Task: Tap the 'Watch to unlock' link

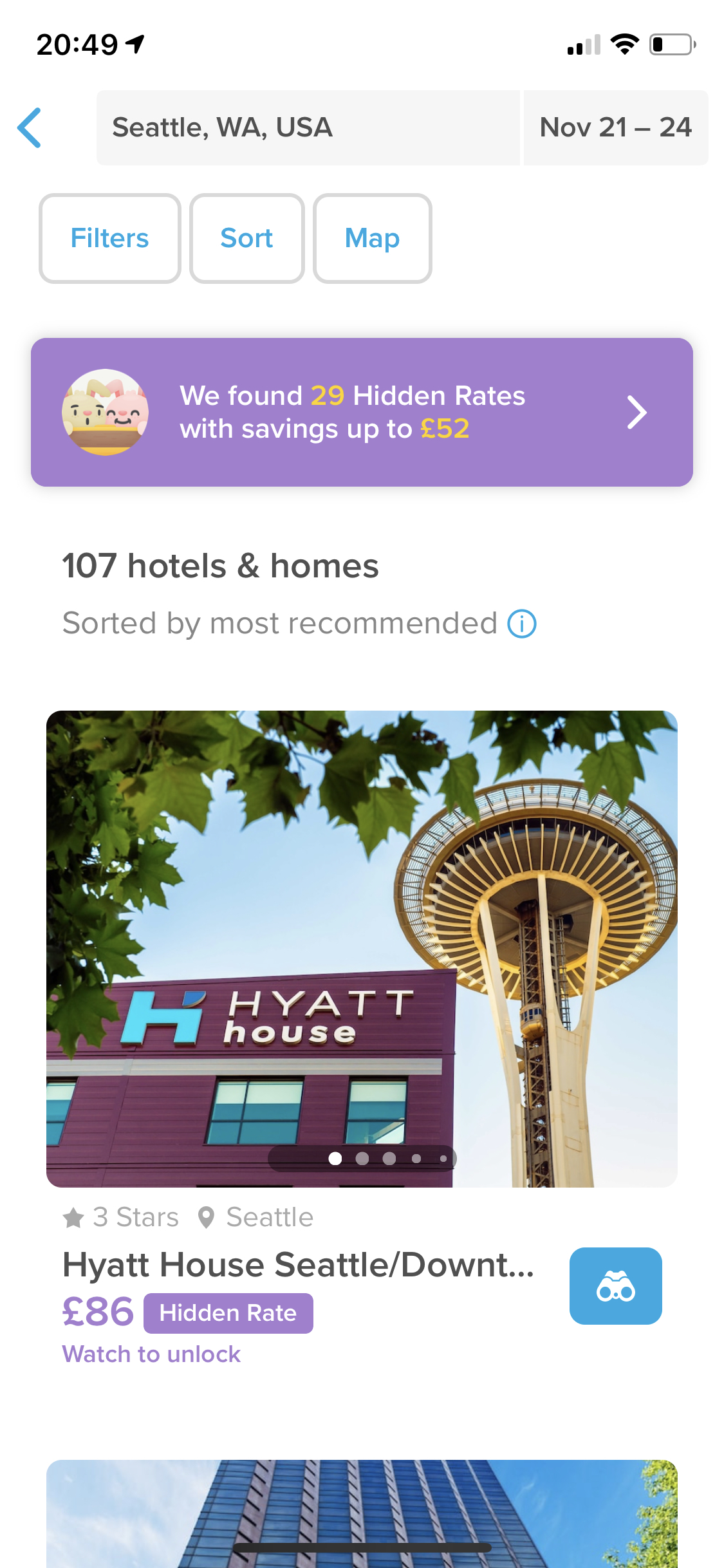Action: [151, 1354]
